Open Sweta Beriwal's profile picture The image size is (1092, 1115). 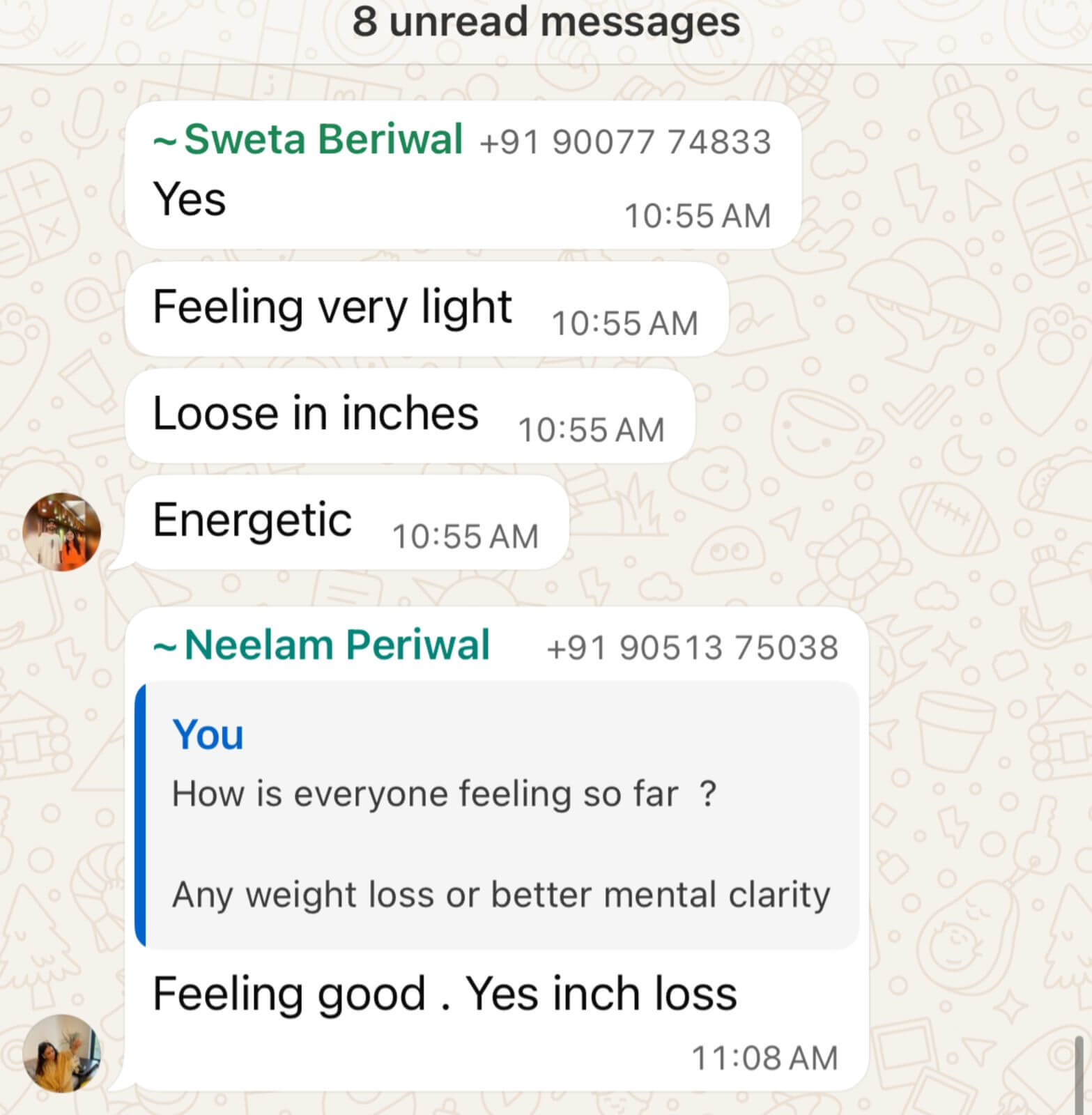click(x=61, y=532)
